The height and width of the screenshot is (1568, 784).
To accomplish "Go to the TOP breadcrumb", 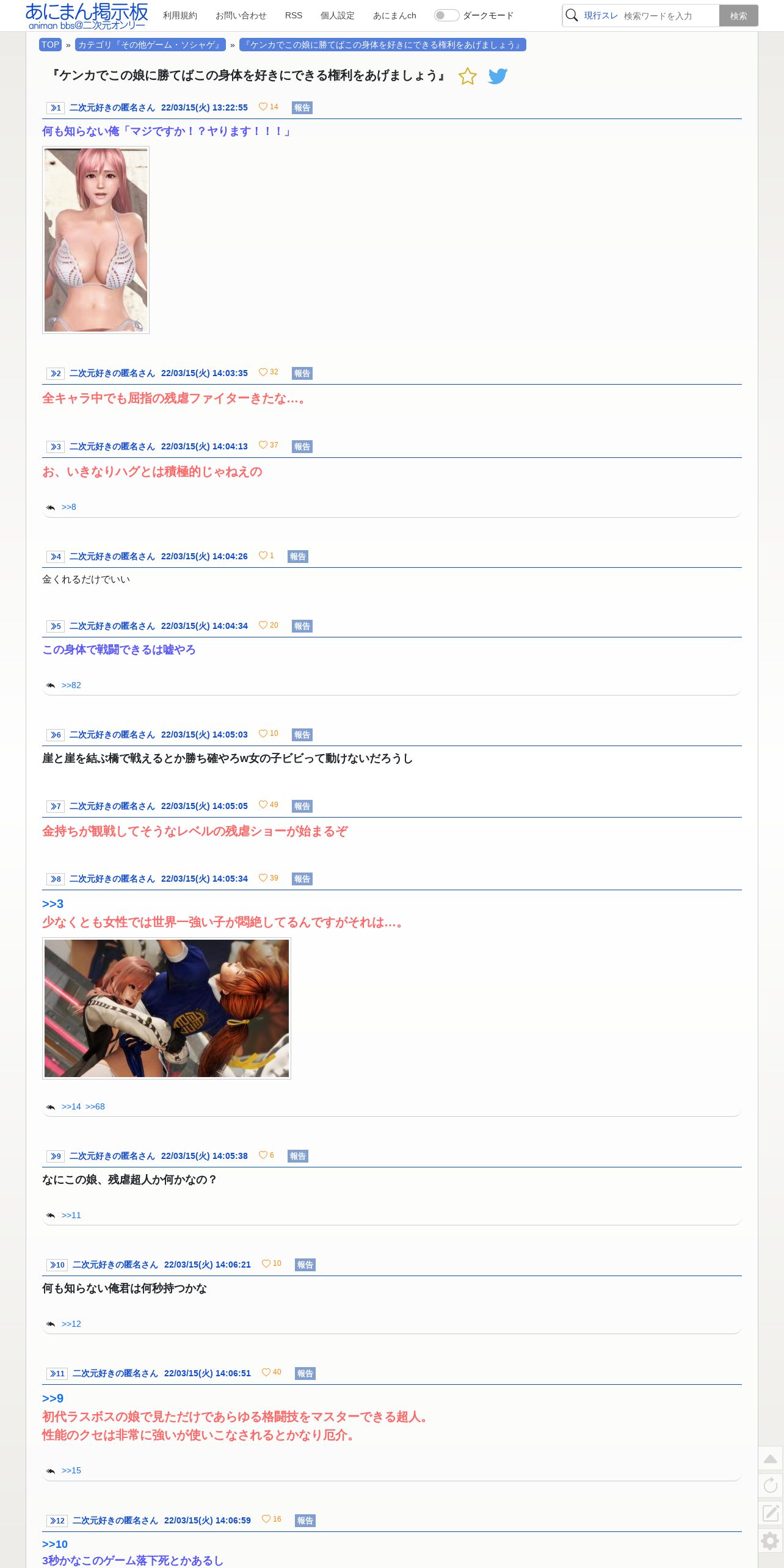I will (x=50, y=45).
